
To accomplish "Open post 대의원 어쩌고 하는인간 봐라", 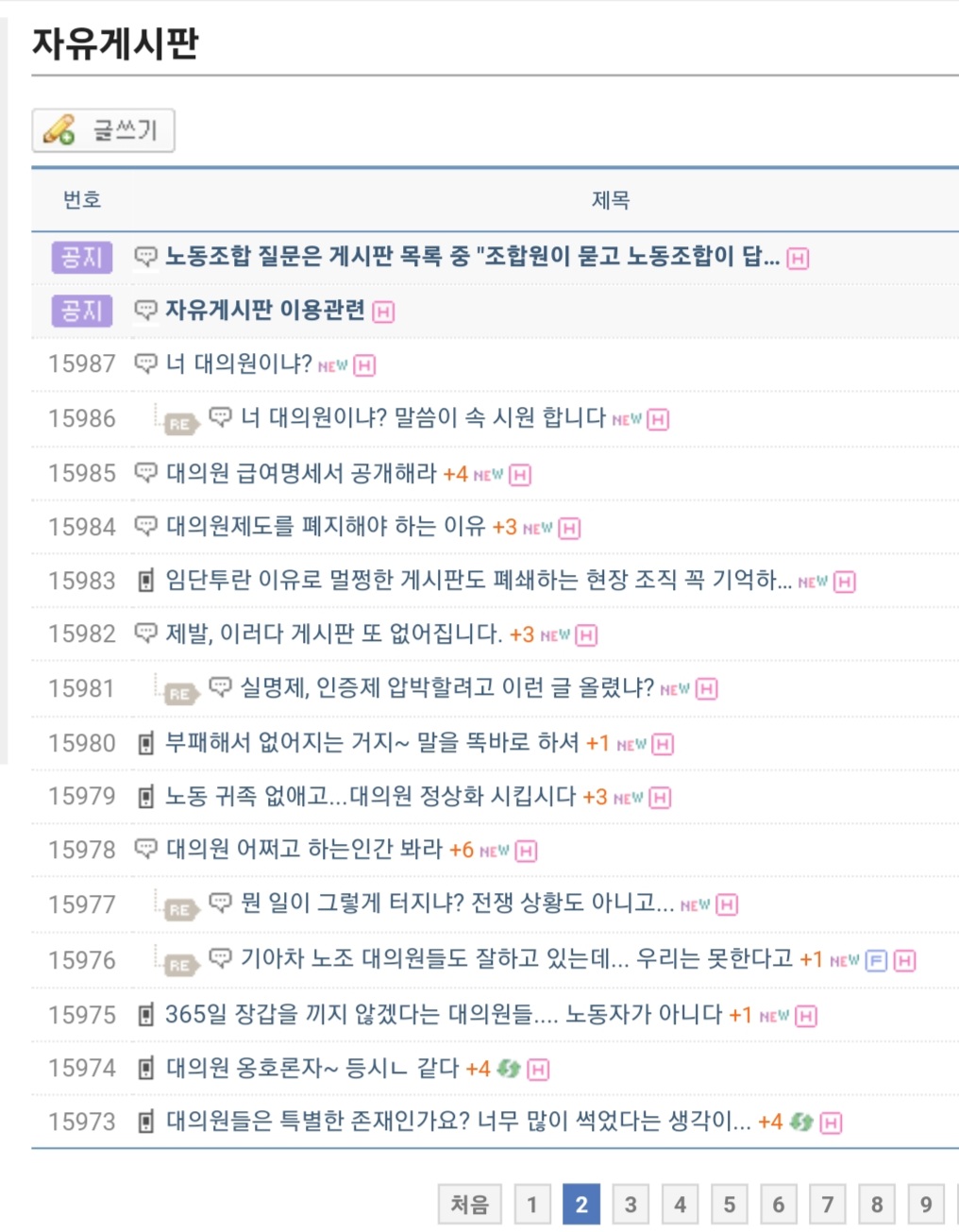I will (304, 850).
